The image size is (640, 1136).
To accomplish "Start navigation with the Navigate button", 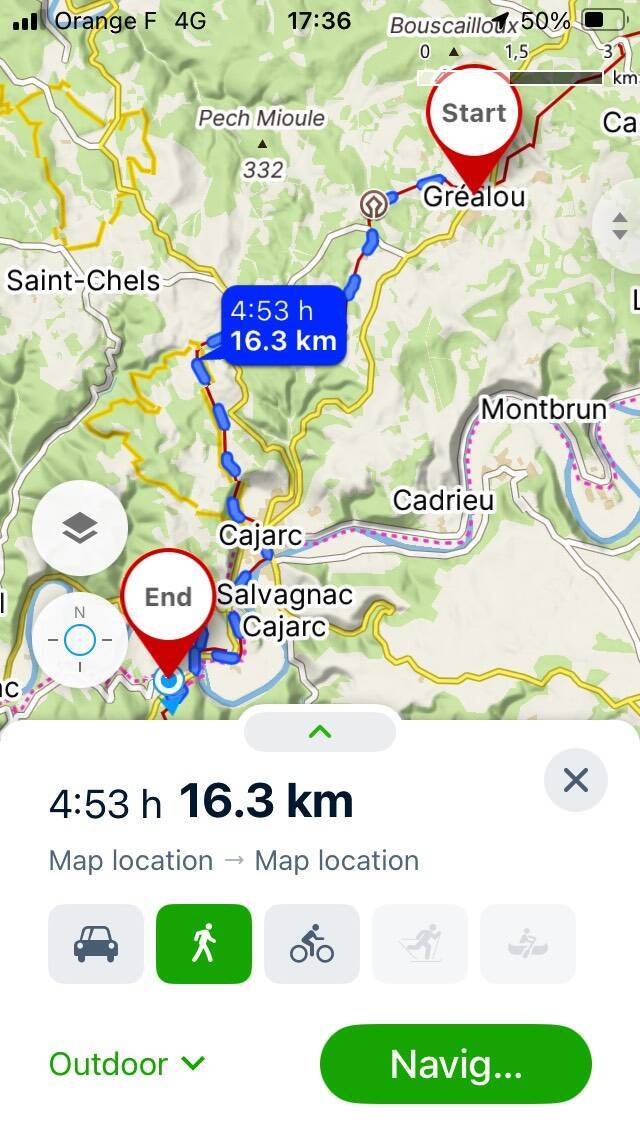I will (456, 1064).
